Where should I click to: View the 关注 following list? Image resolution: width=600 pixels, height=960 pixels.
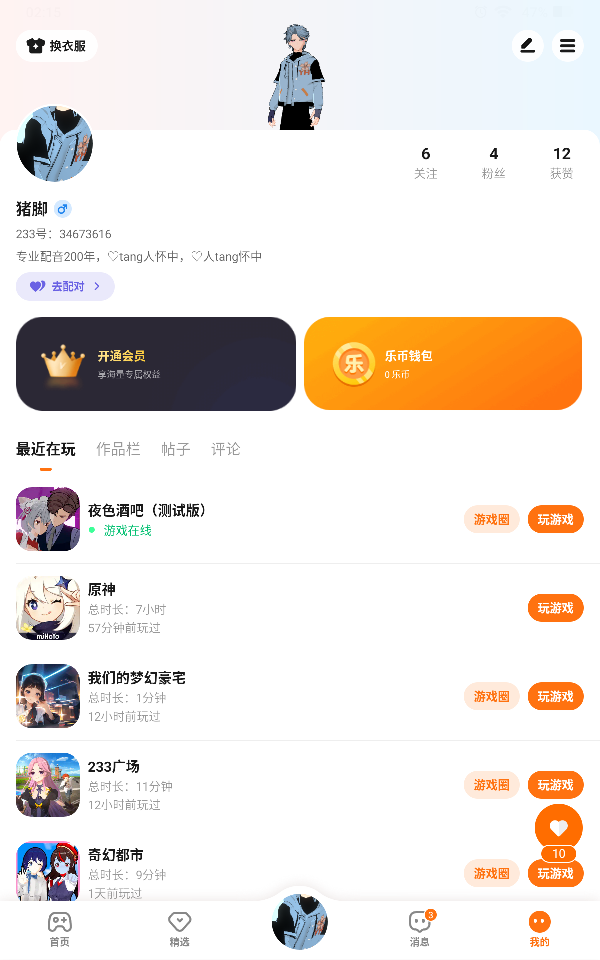click(426, 162)
